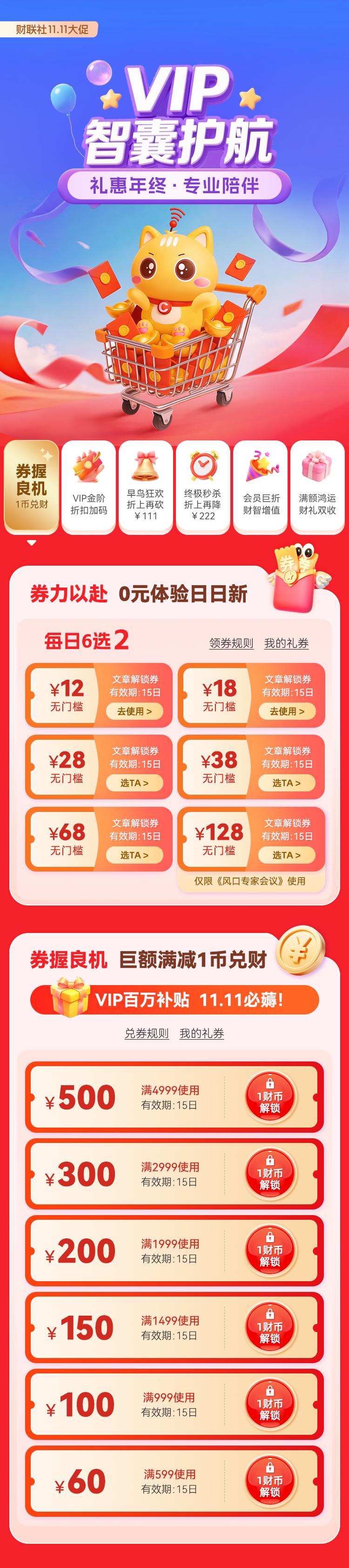Pick the ¥38 coupon via 选TA
Viewport: 349px width, 1568px height.
(286, 783)
